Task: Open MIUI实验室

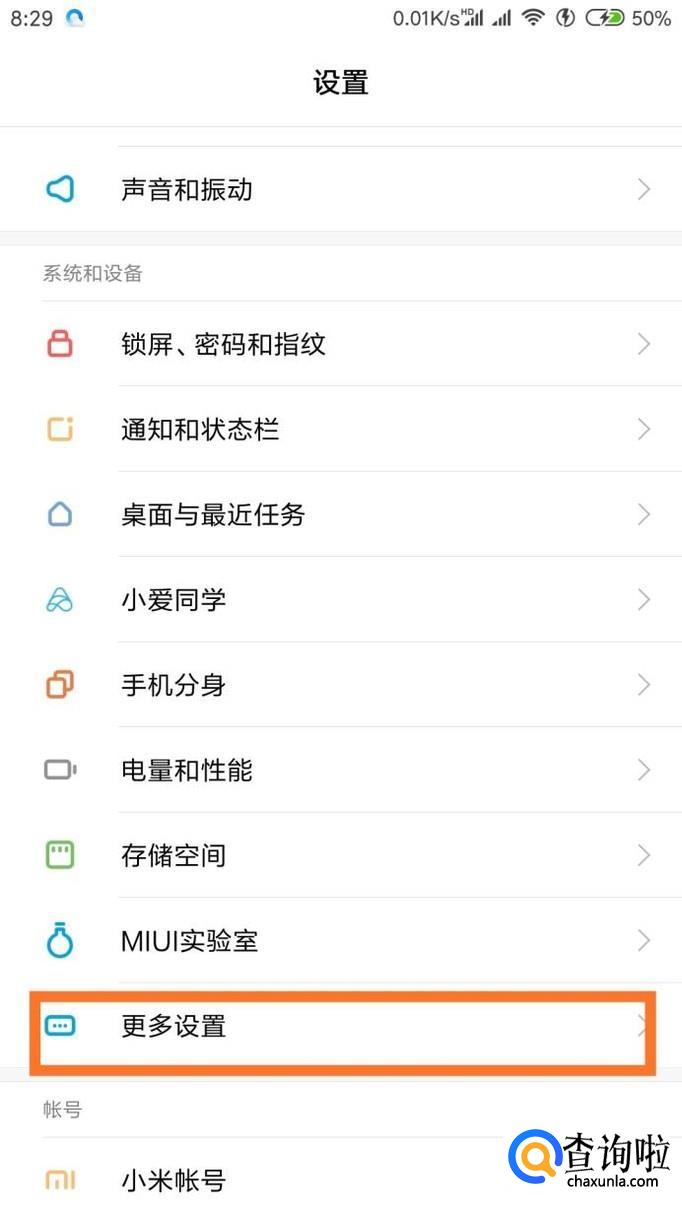Action: tap(340, 941)
